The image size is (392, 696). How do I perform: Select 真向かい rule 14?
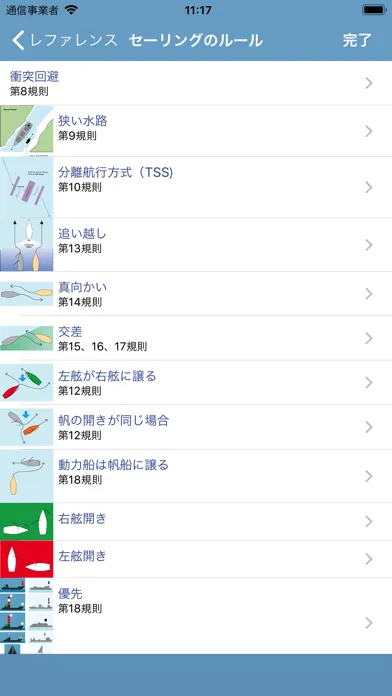[196, 294]
